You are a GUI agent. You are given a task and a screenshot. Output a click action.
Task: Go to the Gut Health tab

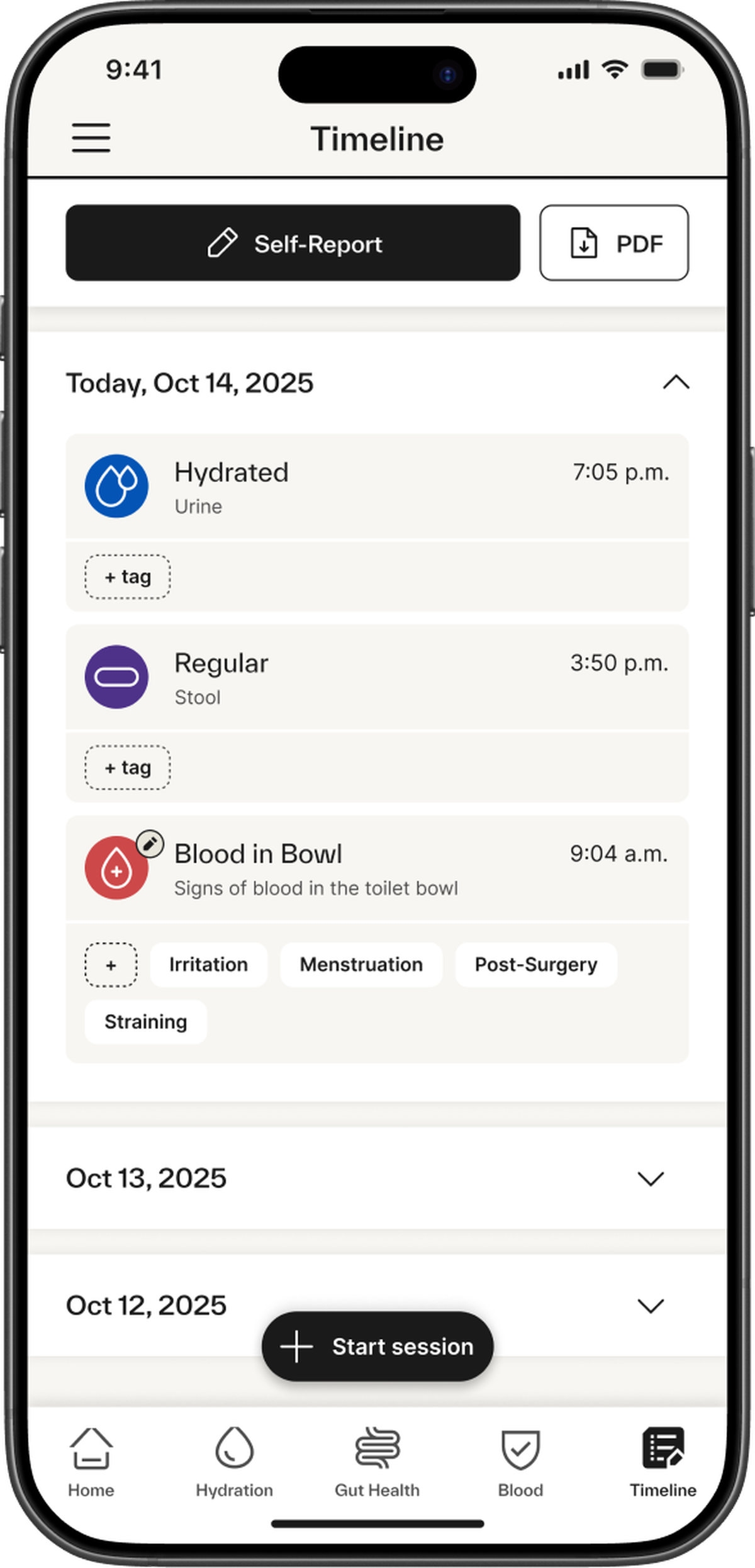tap(377, 1463)
